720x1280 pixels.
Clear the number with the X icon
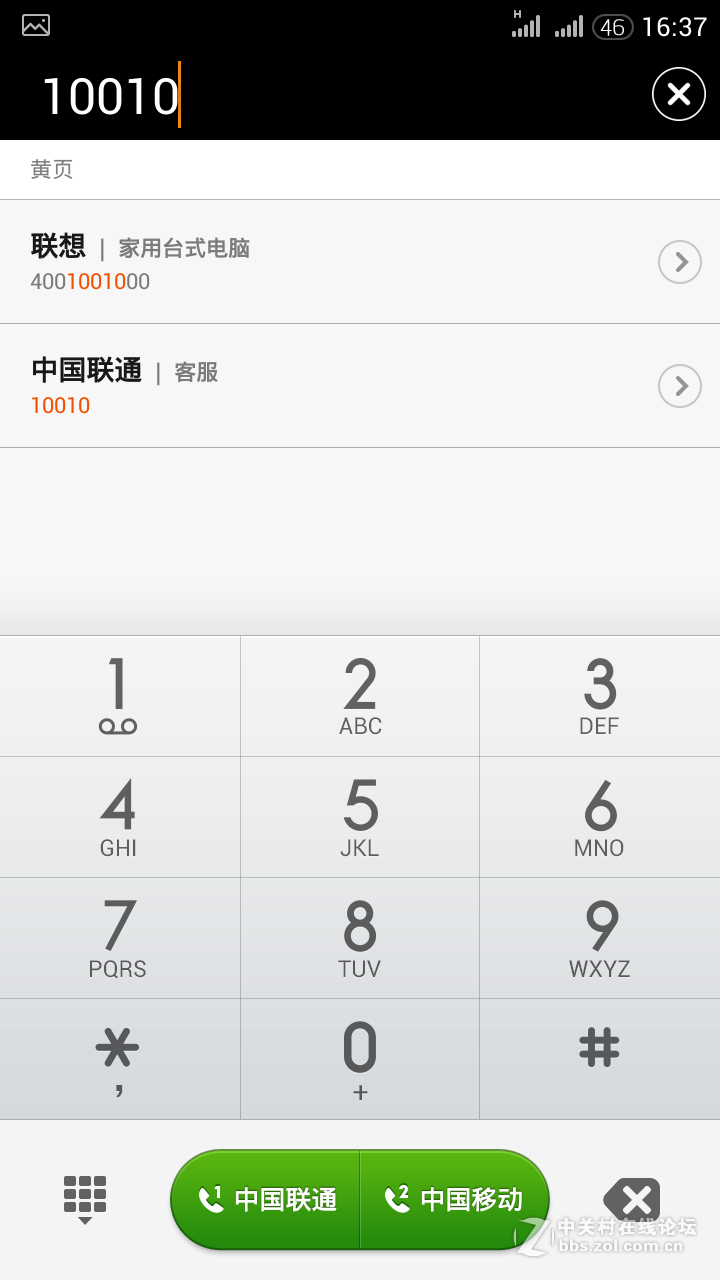678,93
